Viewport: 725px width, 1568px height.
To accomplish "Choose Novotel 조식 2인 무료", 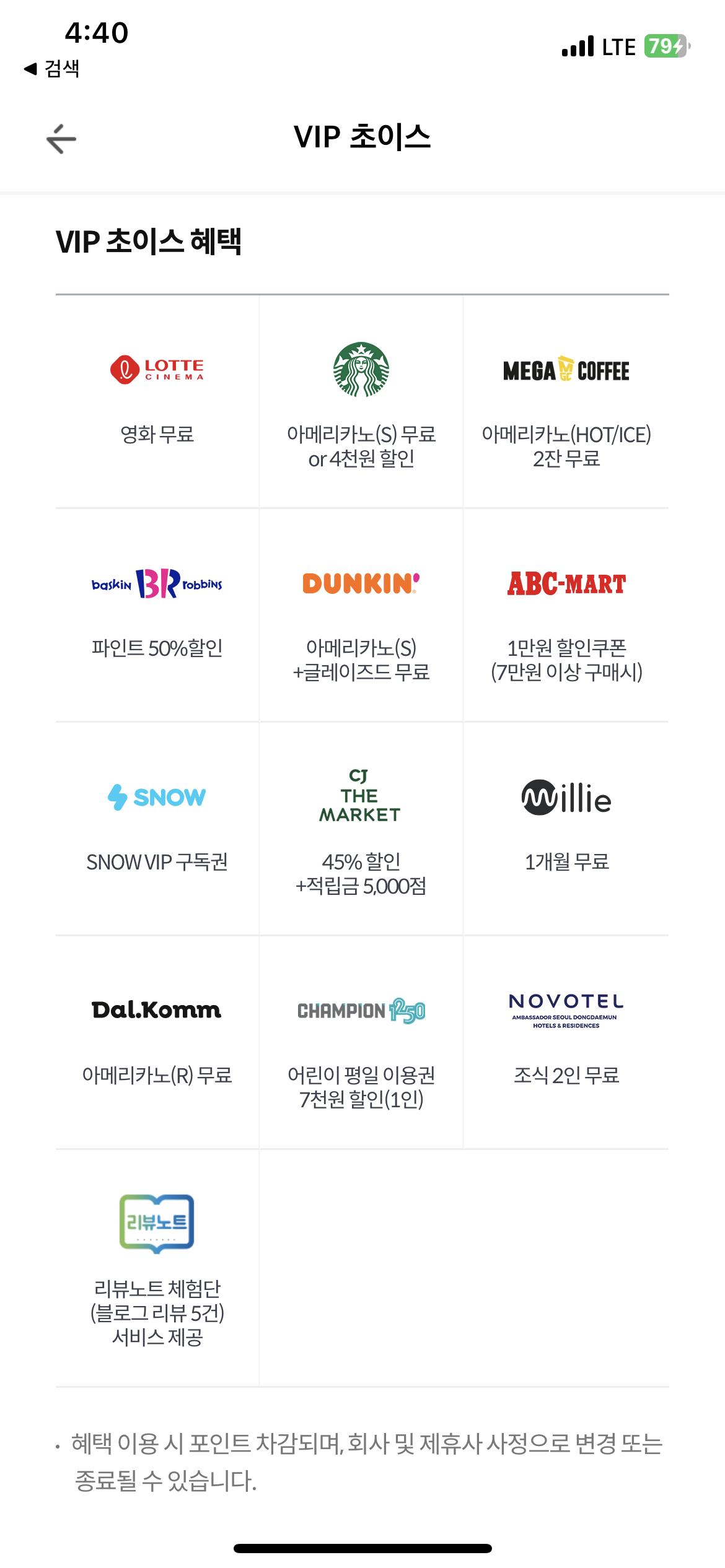I will 566,1042.
